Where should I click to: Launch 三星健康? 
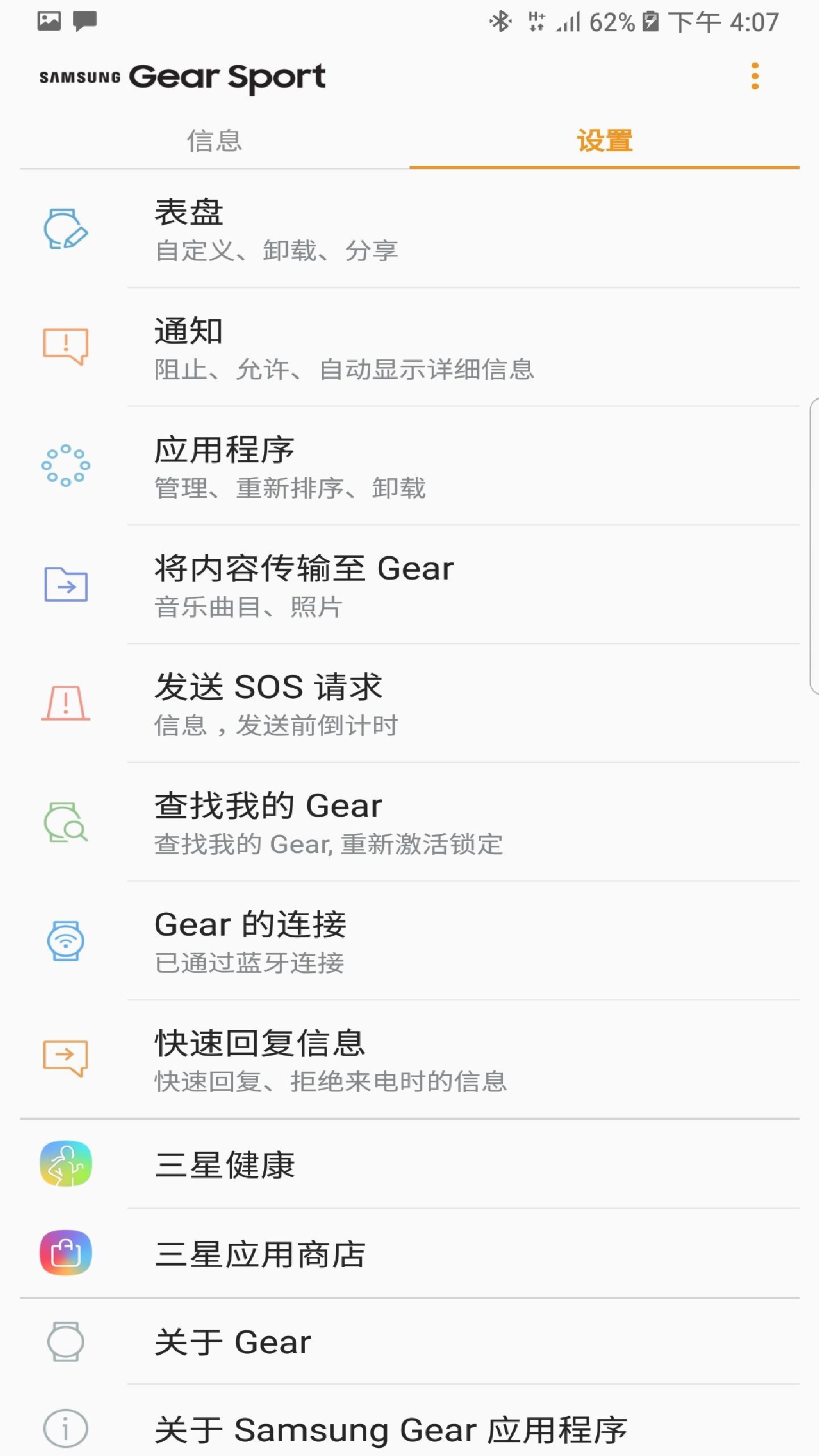409,1164
